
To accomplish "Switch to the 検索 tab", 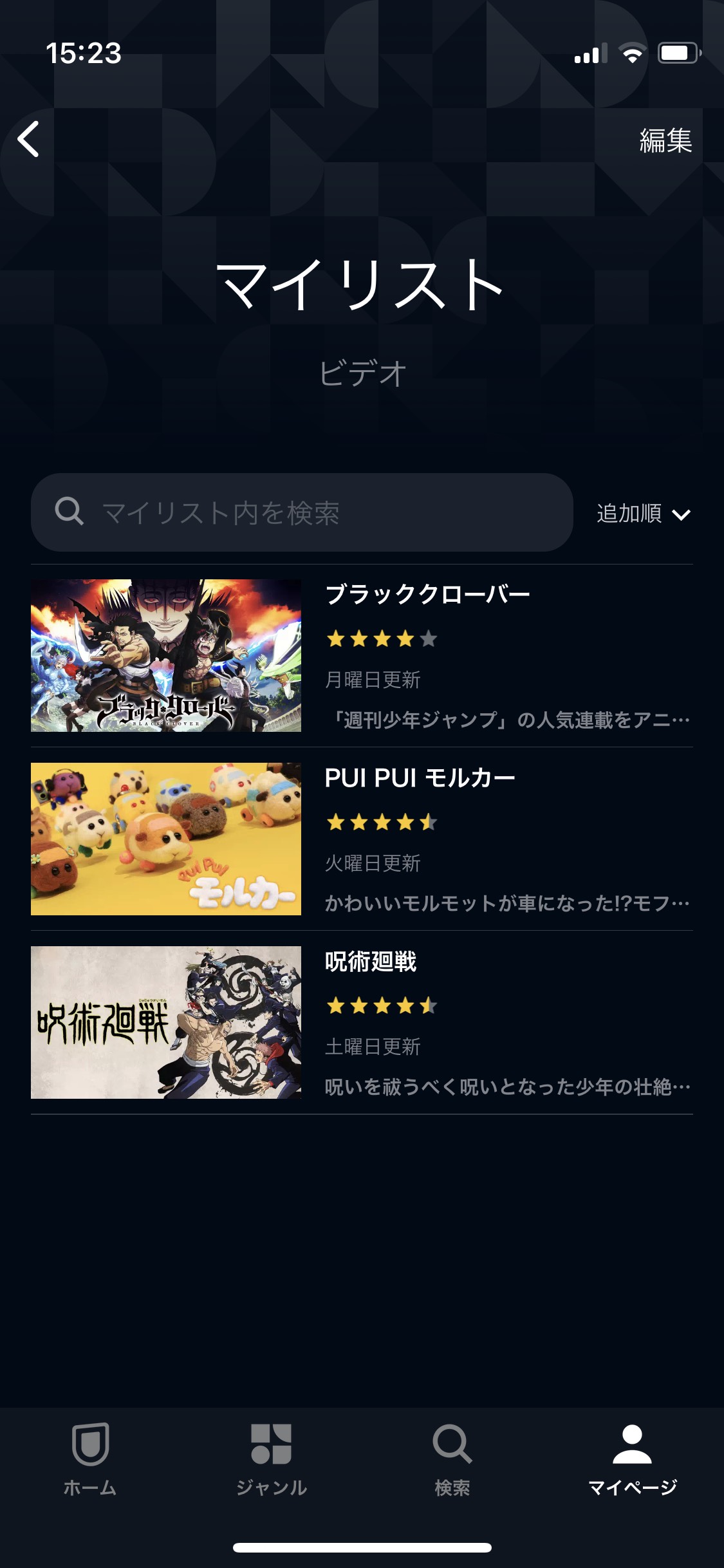I will 452,1460.
